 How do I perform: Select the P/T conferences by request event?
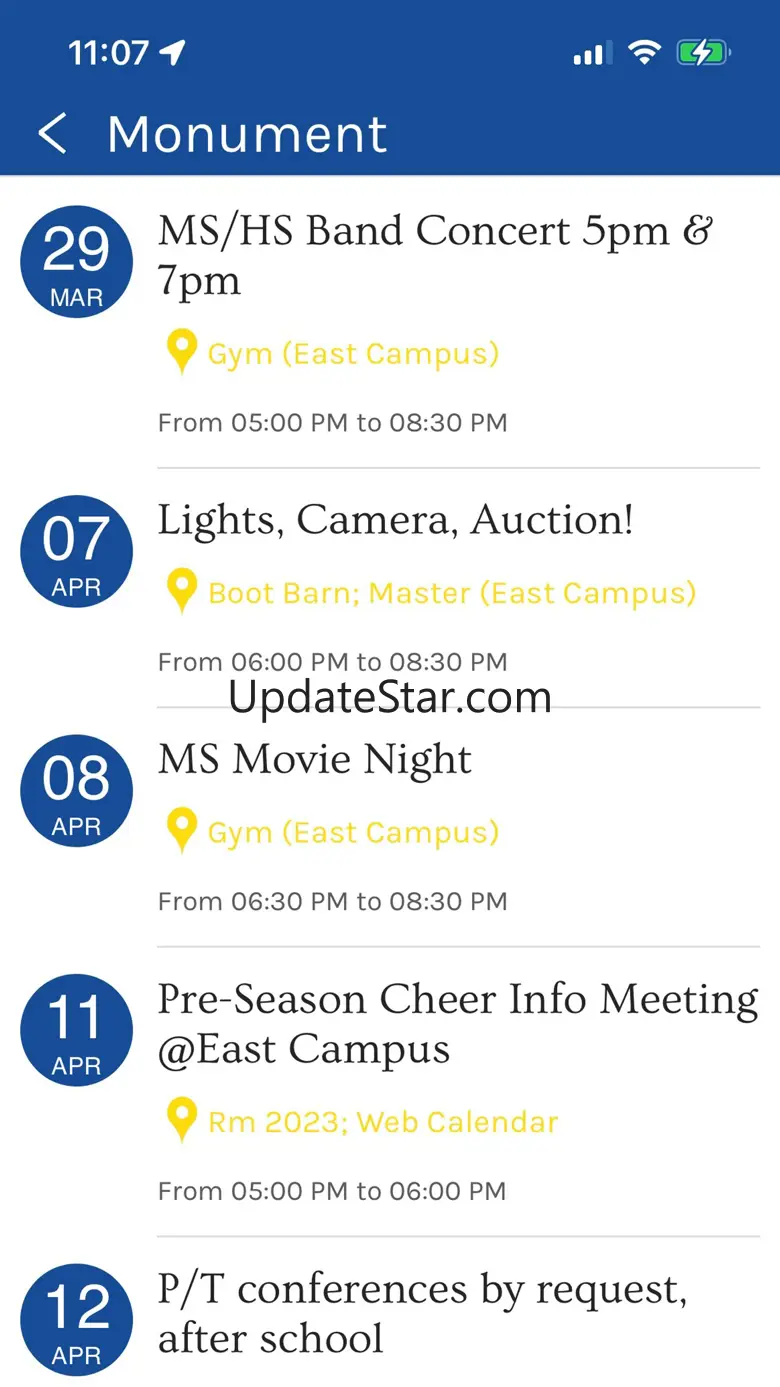(x=390, y=1312)
